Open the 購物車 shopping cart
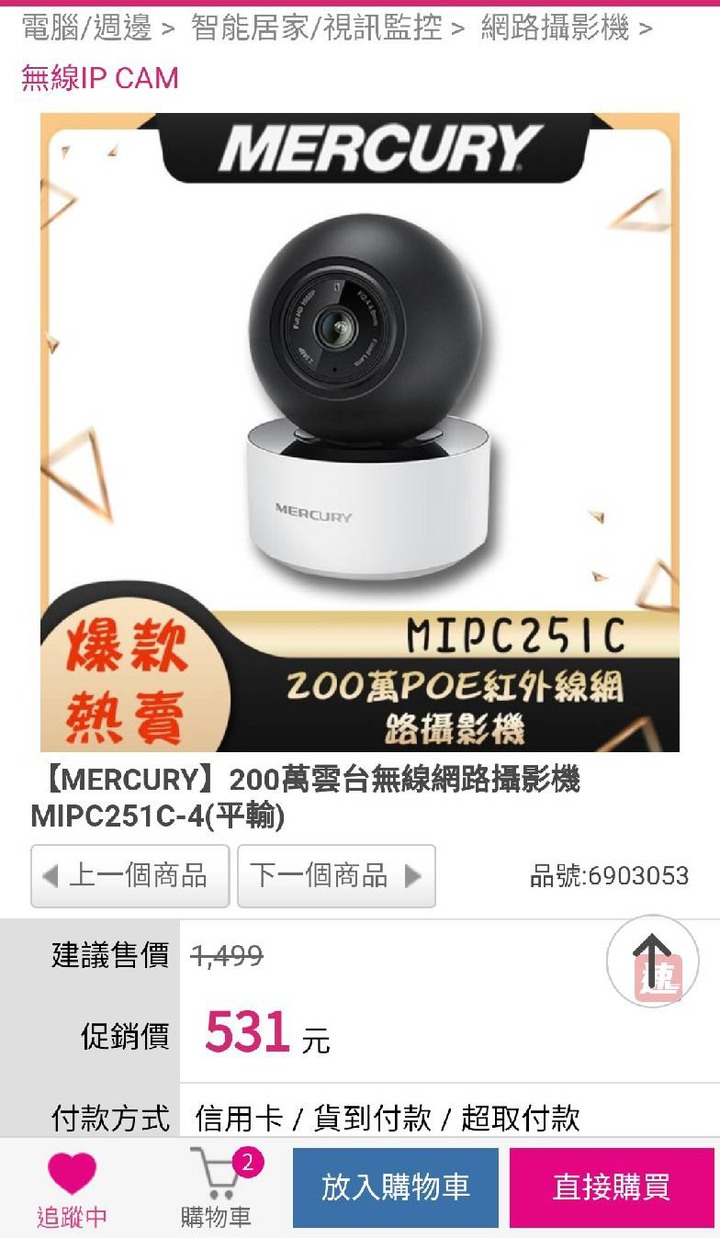Screen dimensions: 720x1238 (x=216, y=1186)
